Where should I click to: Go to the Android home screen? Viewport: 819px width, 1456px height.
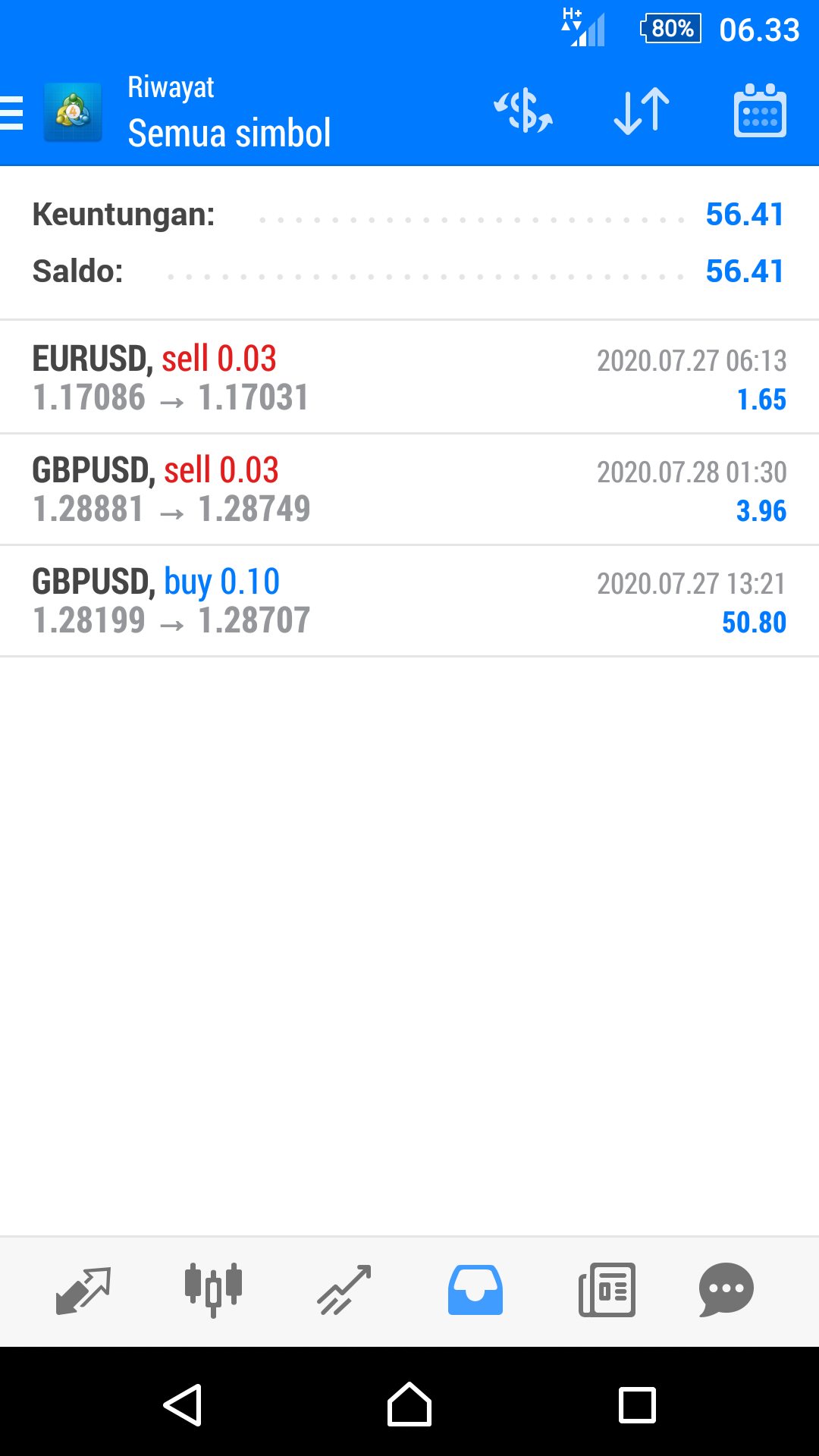(x=409, y=1405)
